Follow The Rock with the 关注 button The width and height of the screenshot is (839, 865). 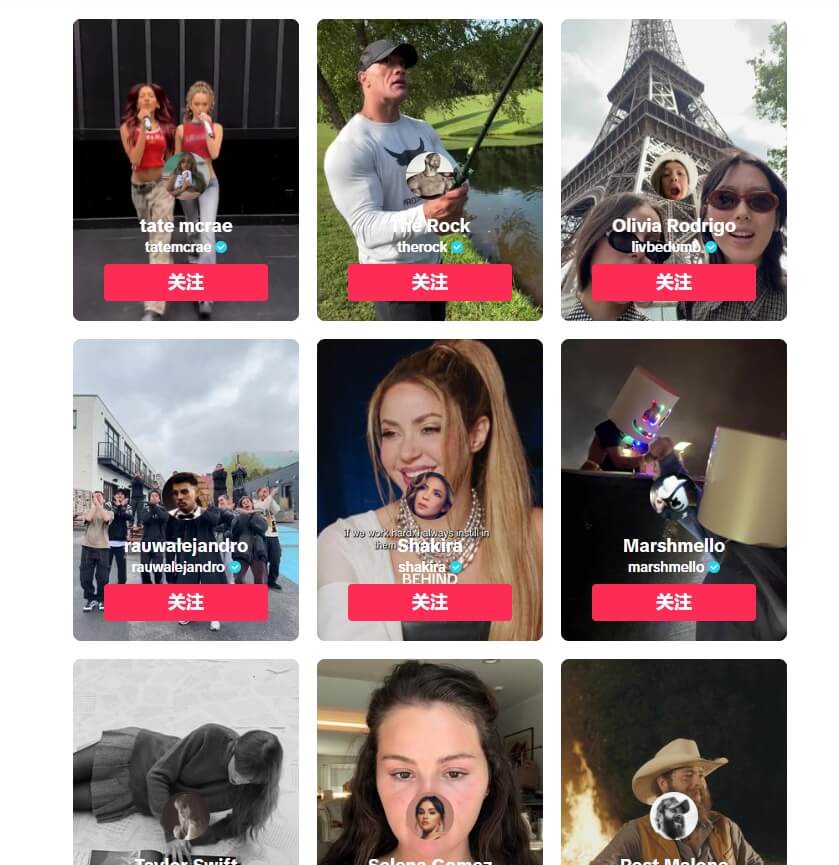[430, 283]
